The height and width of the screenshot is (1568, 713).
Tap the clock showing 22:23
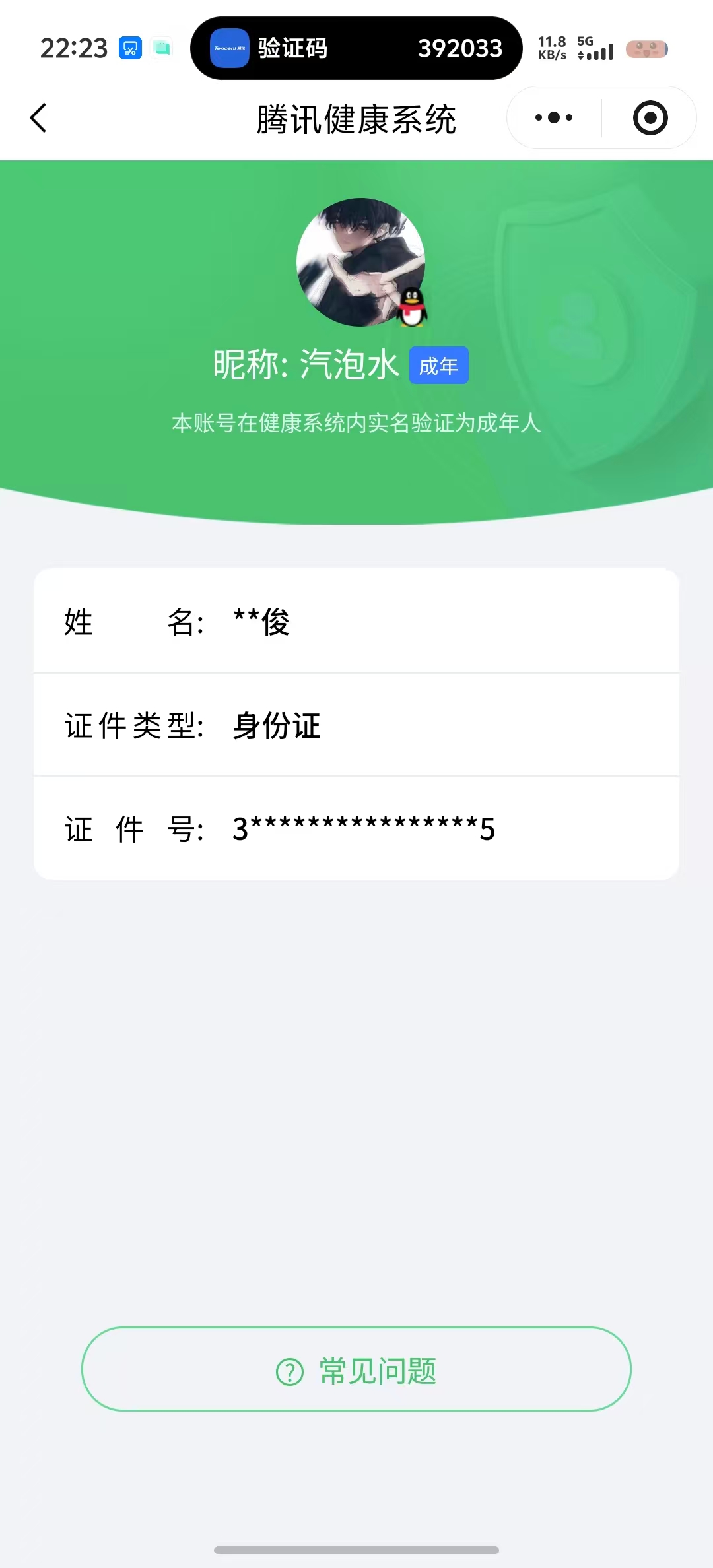pos(74,47)
